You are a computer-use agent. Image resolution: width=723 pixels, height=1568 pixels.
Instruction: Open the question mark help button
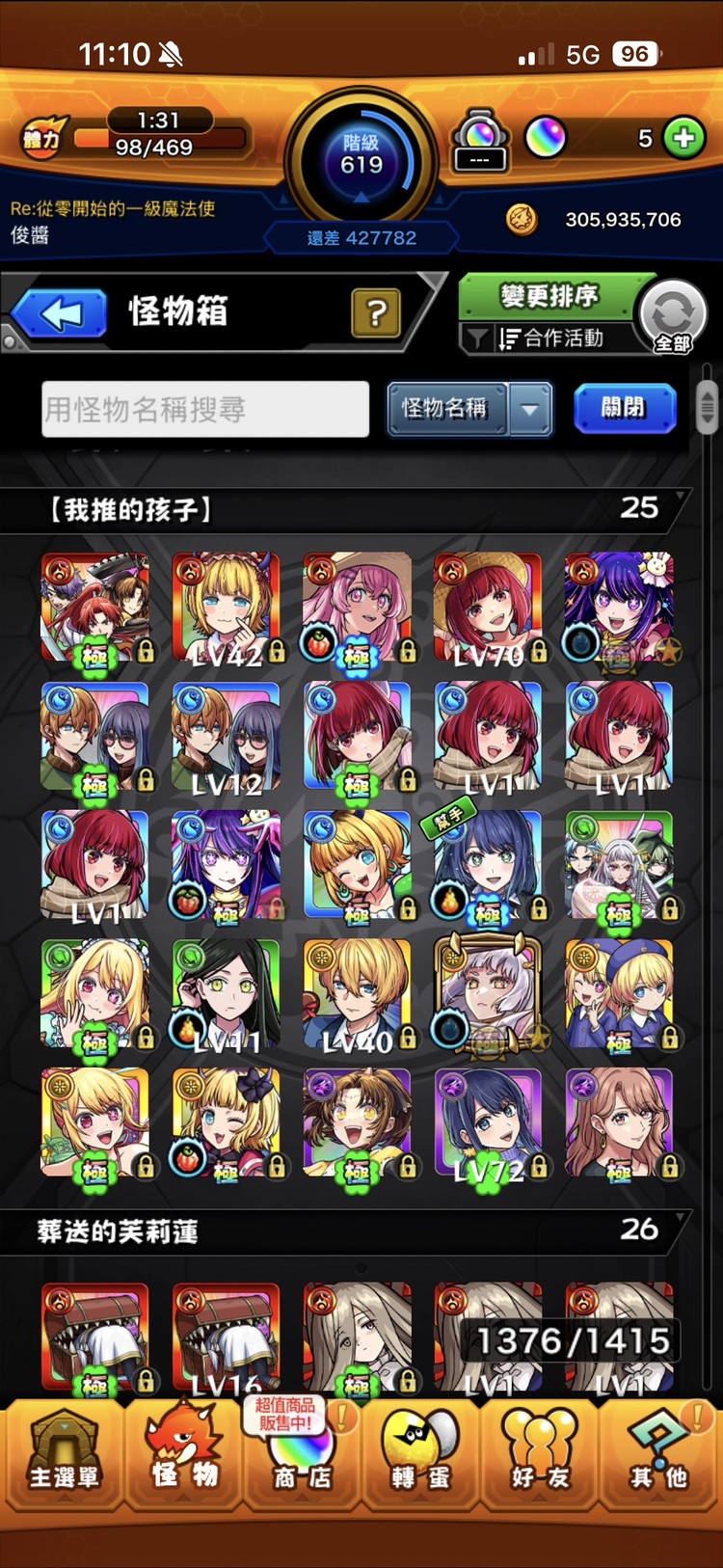pyautogui.click(x=376, y=312)
